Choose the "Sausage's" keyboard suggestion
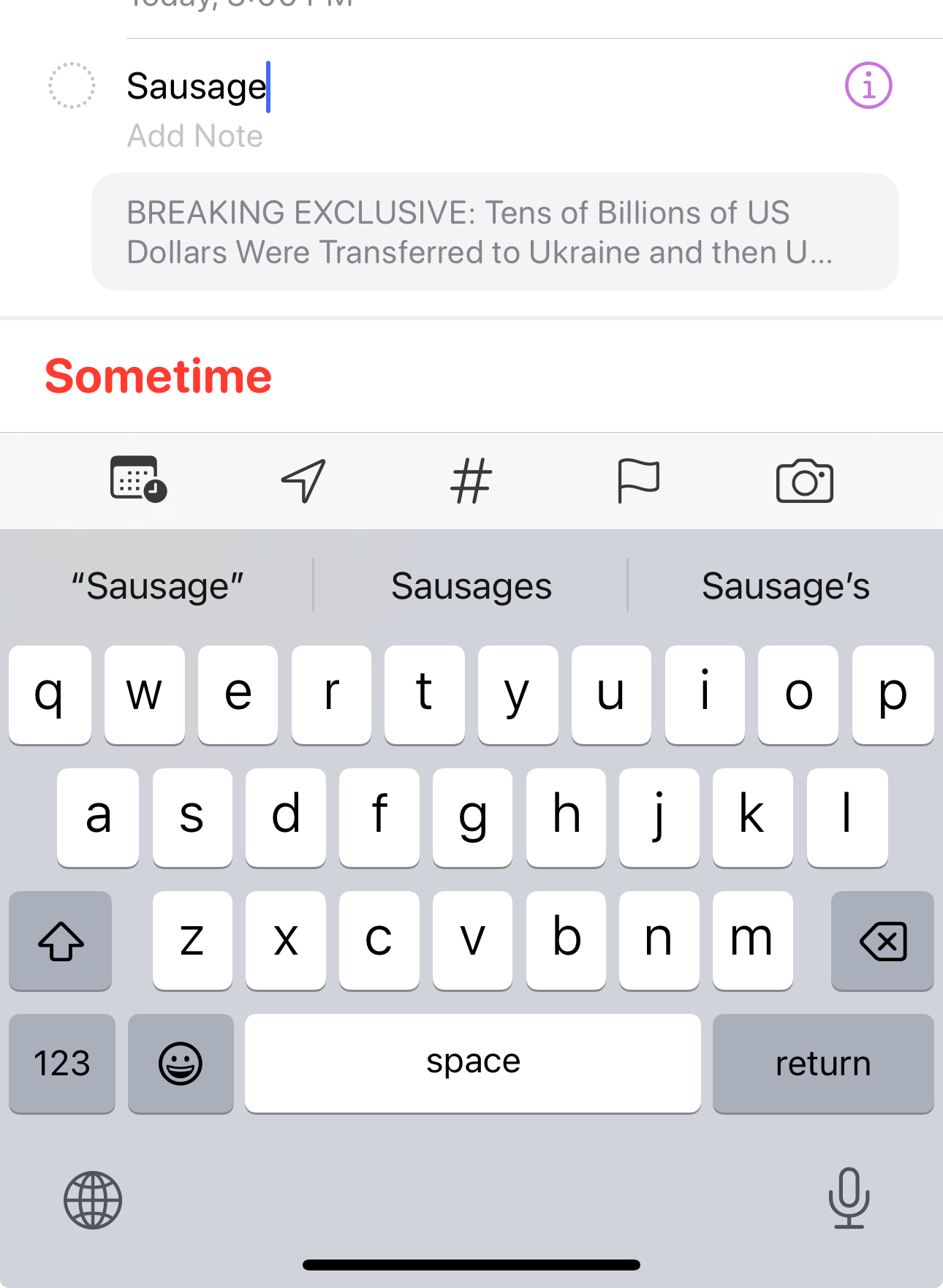The height and width of the screenshot is (1288, 943). 786,586
